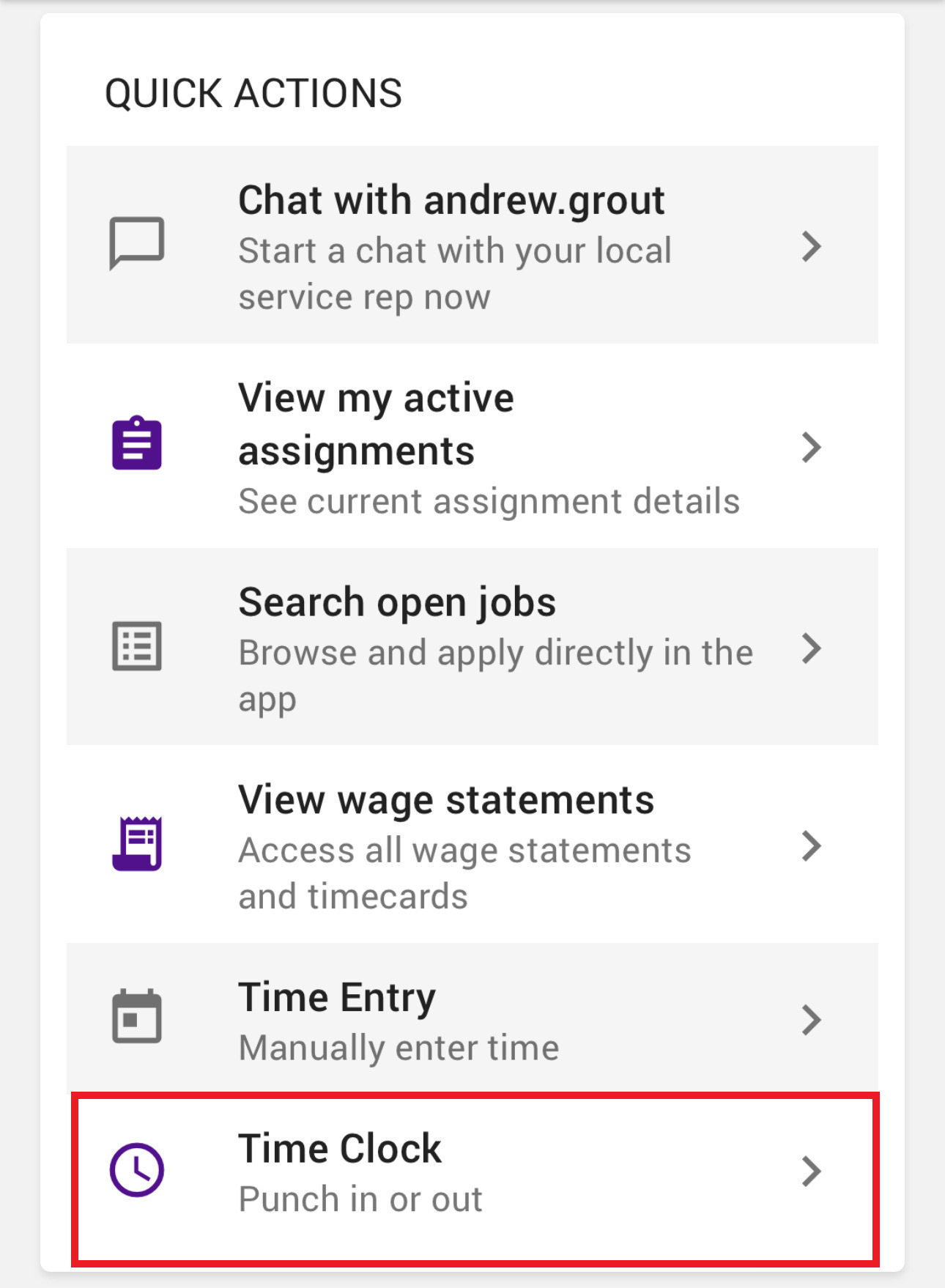Go to Search open jobs
945x1288 pixels.
coord(472,648)
